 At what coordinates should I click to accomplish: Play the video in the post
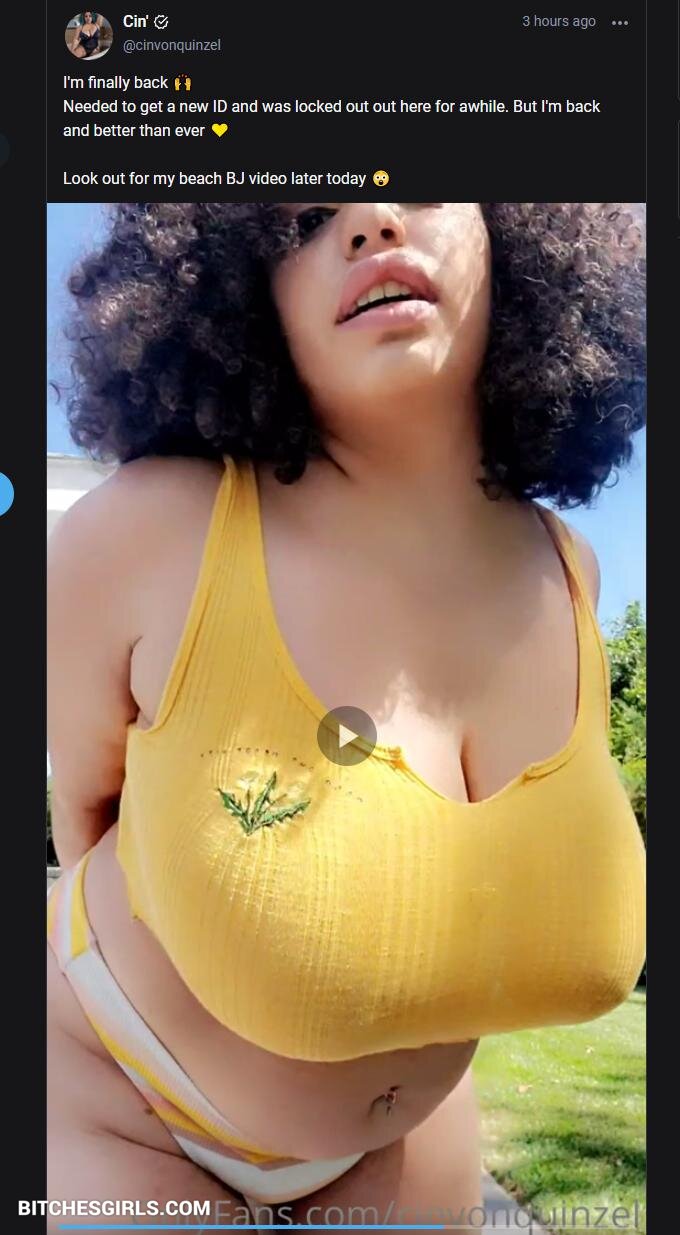(x=346, y=736)
